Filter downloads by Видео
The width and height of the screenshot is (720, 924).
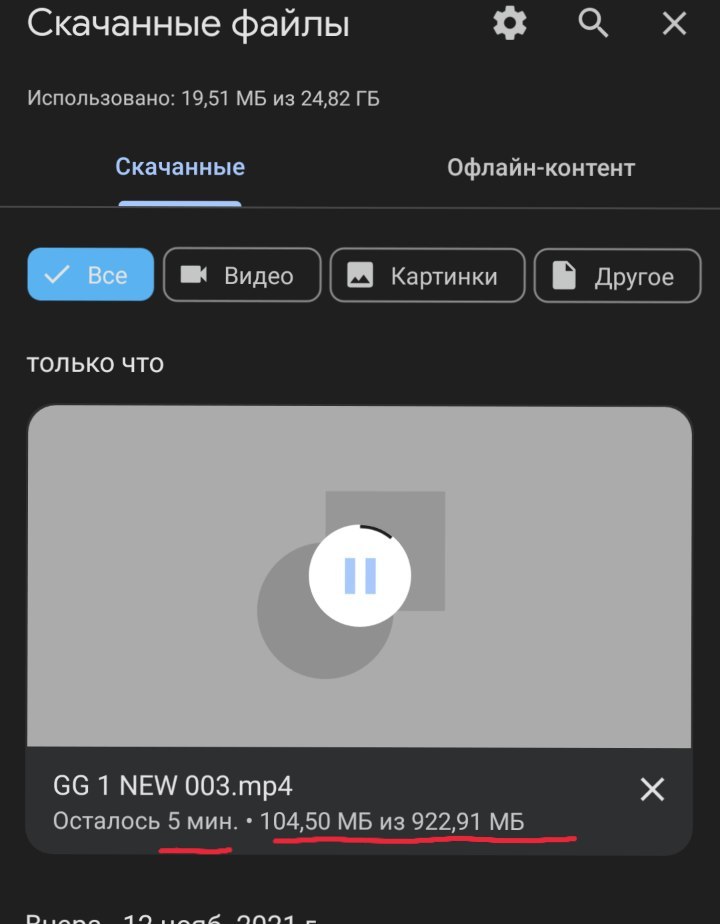click(x=242, y=275)
